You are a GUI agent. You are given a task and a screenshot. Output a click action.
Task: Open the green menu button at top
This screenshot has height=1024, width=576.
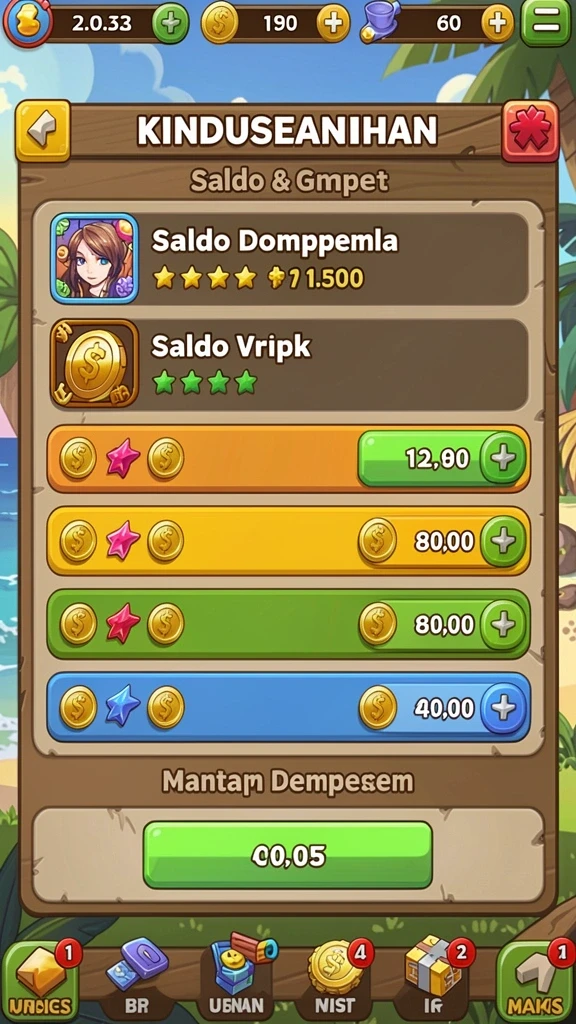[546, 24]
